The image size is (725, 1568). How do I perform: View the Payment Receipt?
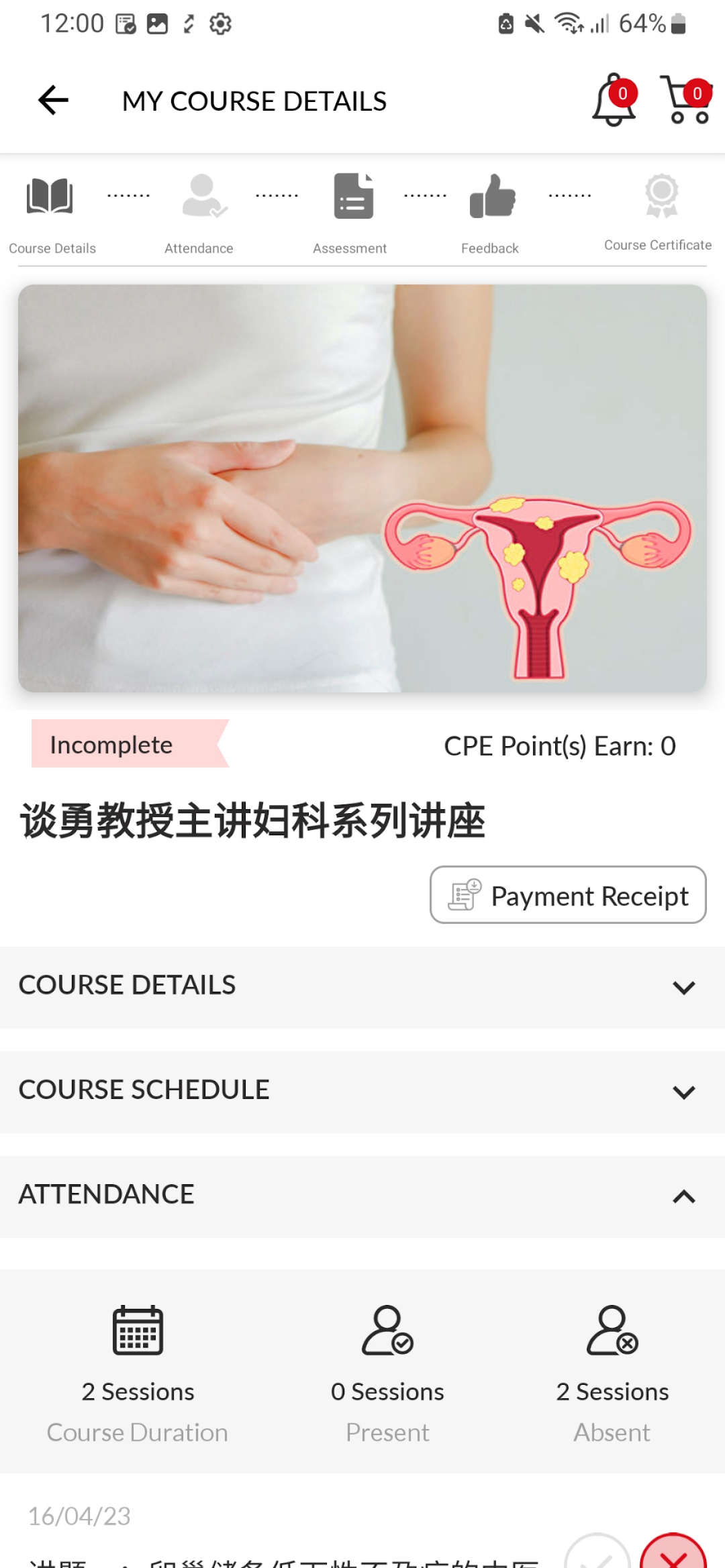568,895
